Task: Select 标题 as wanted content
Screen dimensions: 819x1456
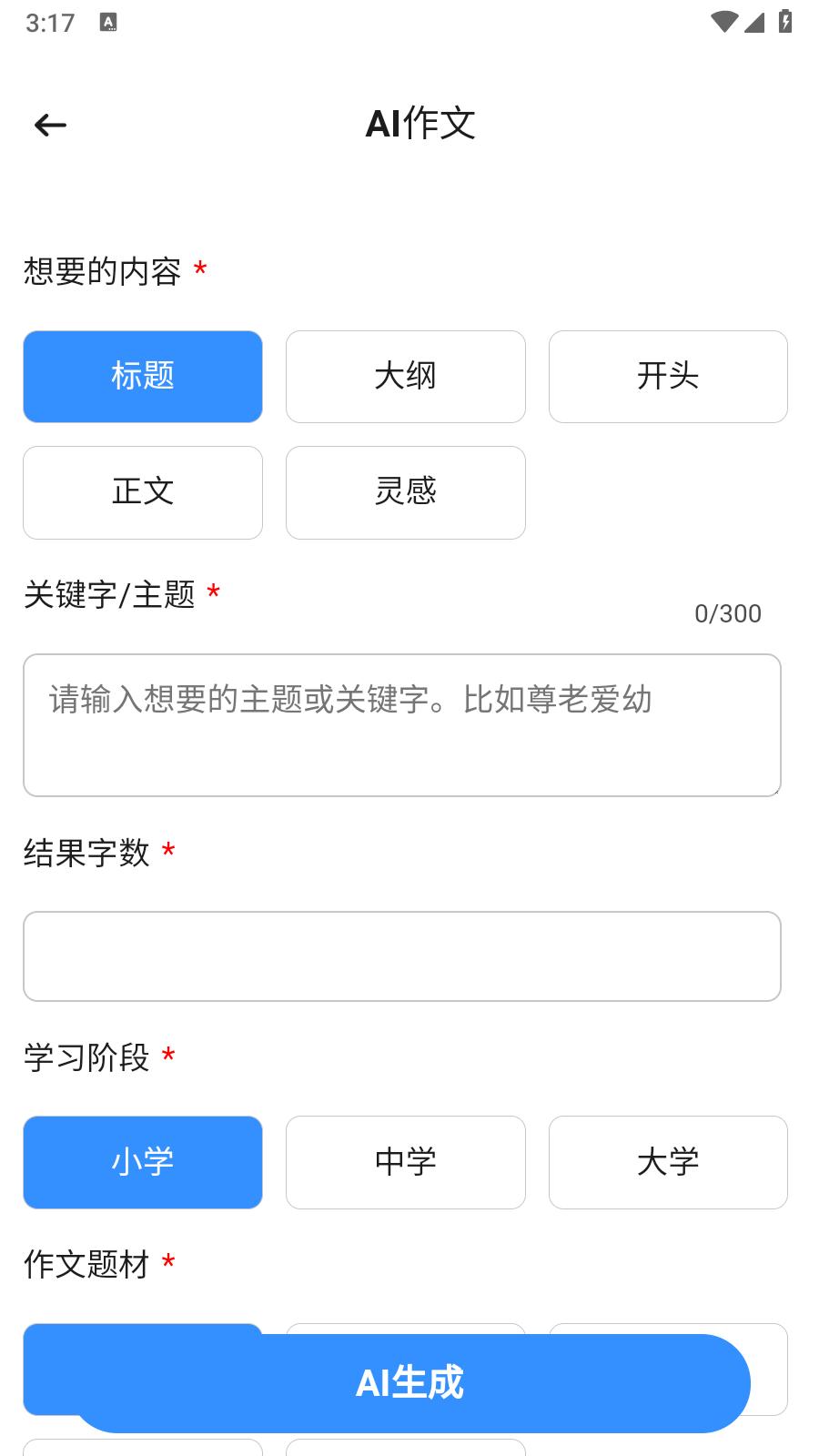Action: pos(143,377)
